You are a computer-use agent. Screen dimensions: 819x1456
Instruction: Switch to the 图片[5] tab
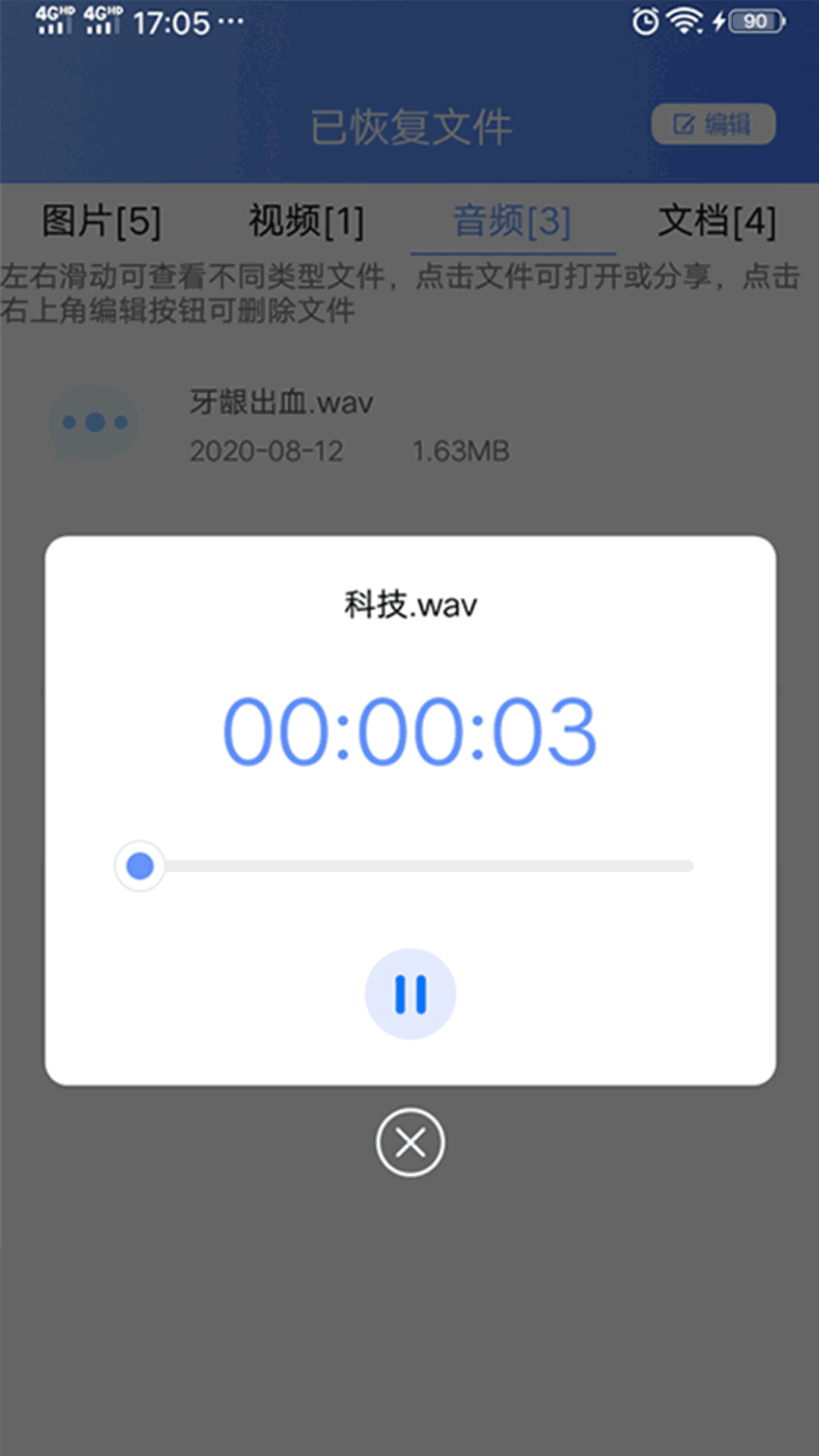pos(101,222)
